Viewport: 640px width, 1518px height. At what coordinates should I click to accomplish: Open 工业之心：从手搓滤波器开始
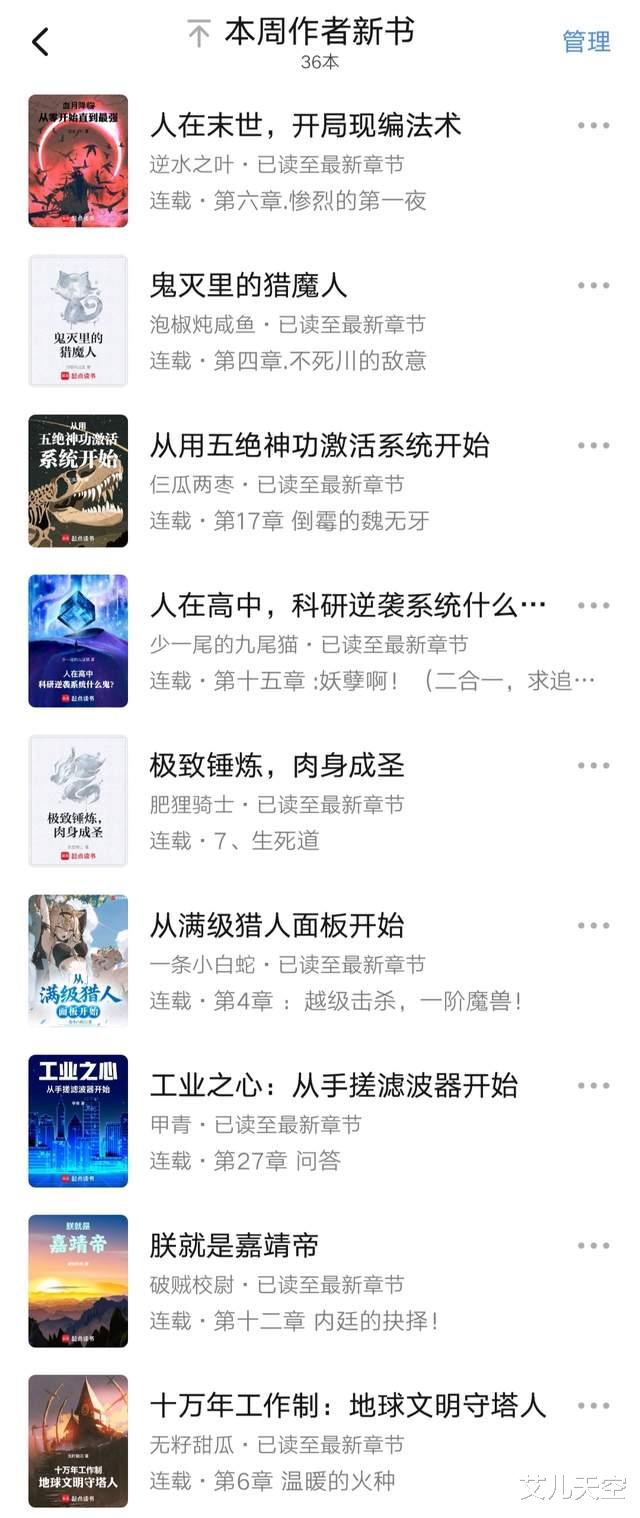click(334, 1086)
